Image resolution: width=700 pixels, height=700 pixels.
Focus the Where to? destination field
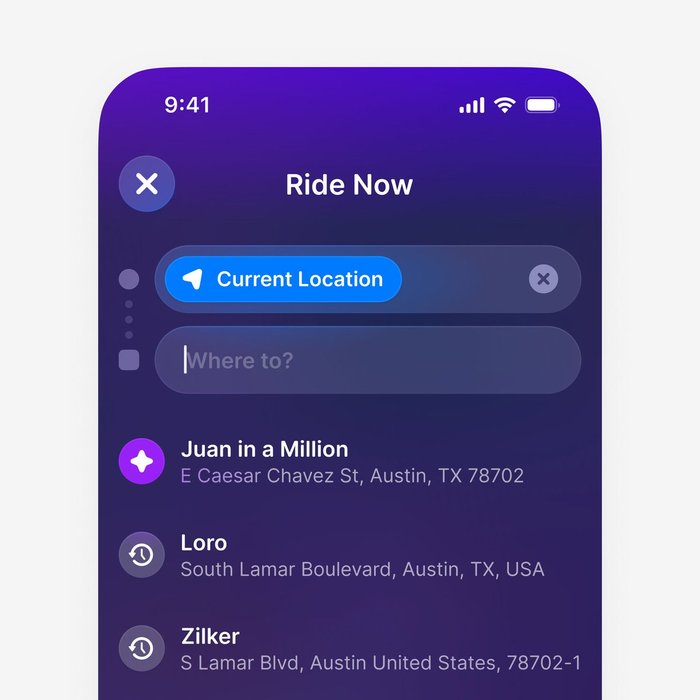[x=368, y=360]
